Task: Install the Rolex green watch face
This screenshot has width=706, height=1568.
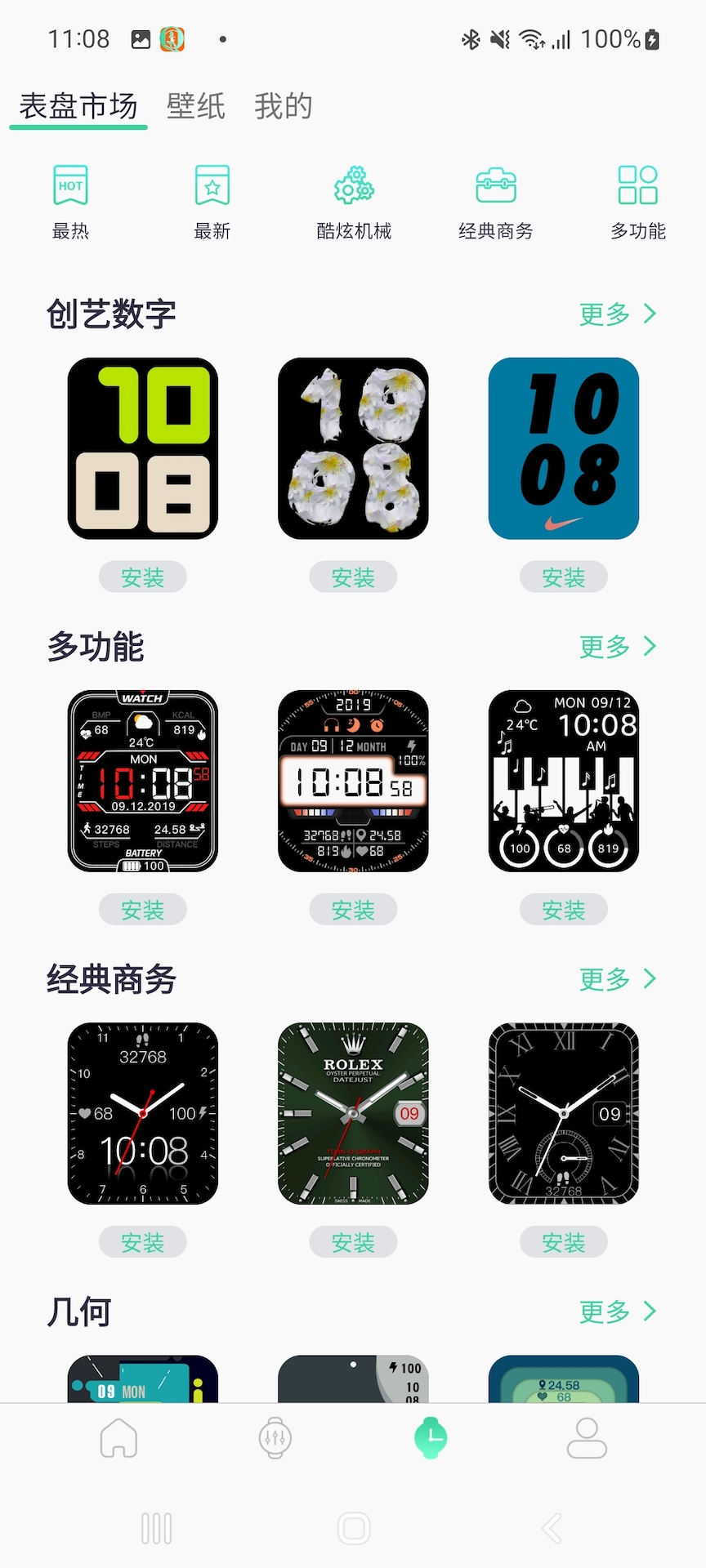Action: tap(353, 1242)
